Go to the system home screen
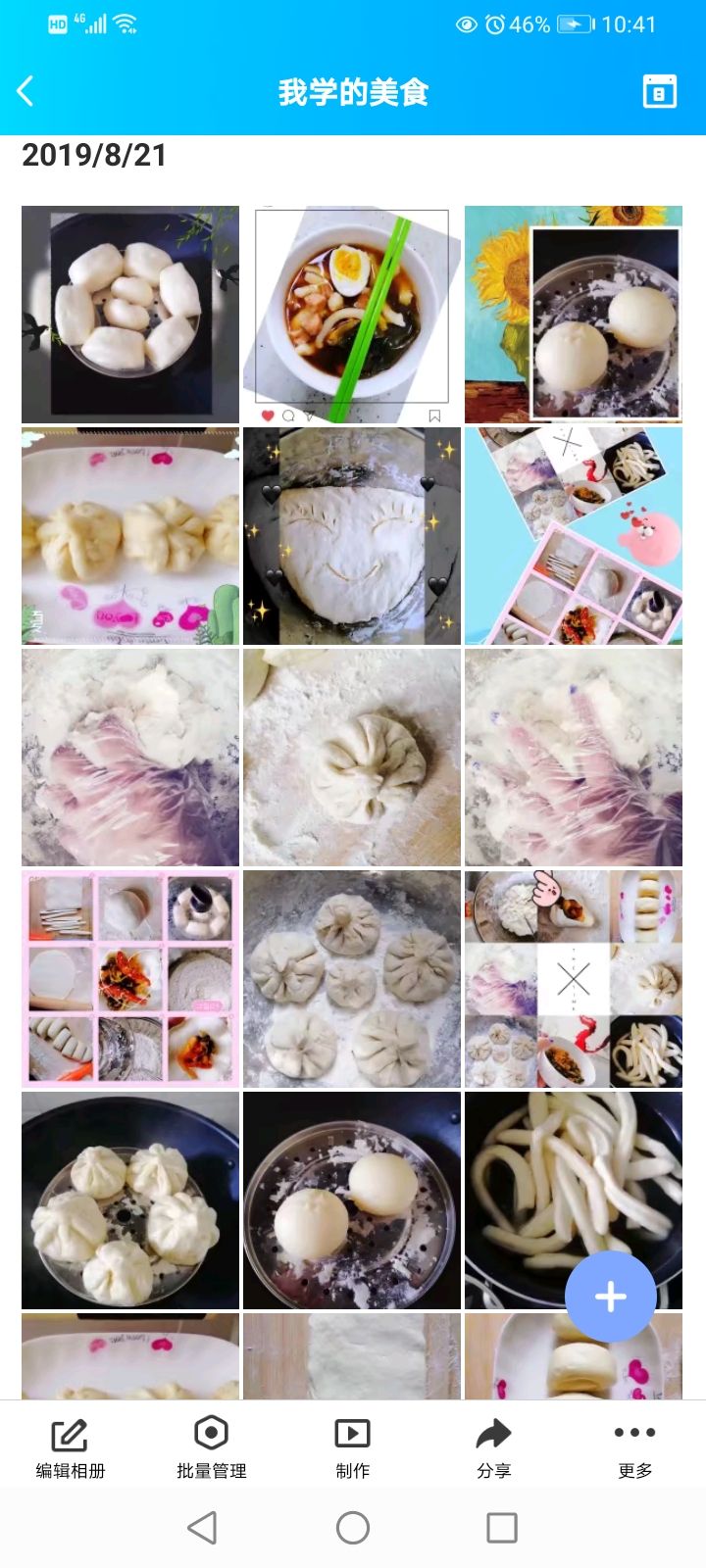The height and width of the screenshot is (1568, 706). [x=353, y=1527]
